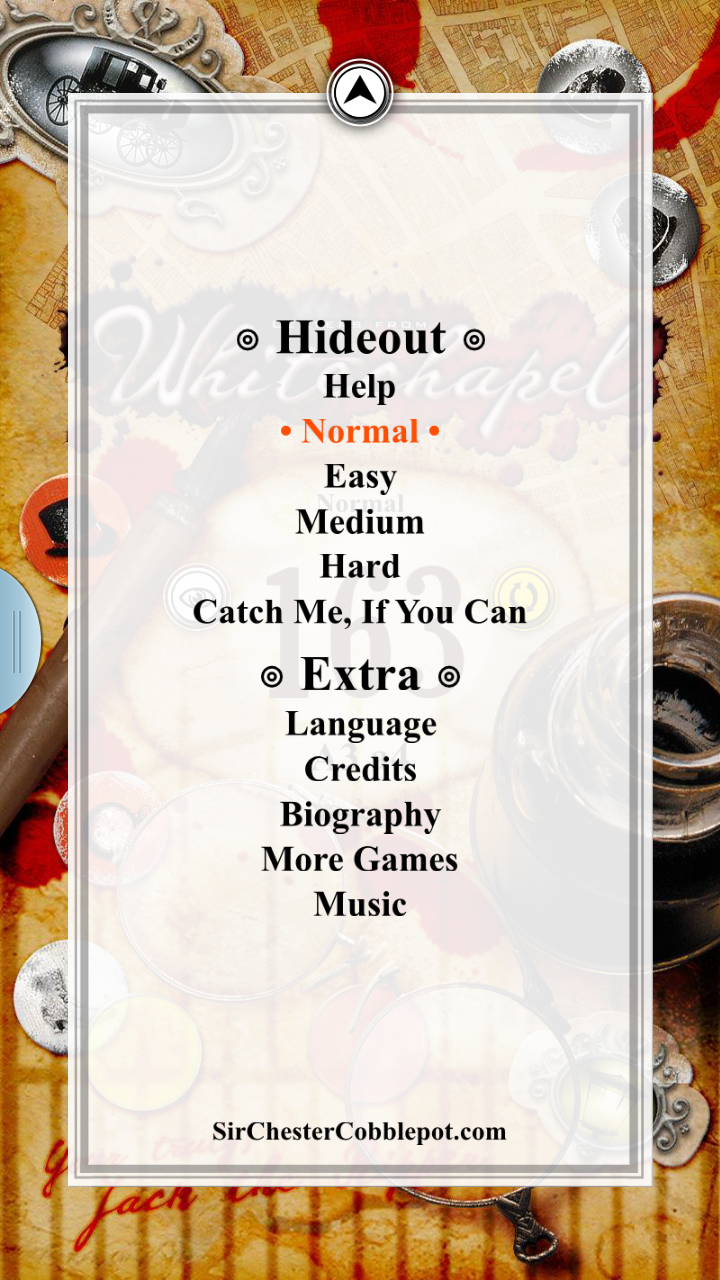Open Language settings
Image resolution: width=720 pixels, height=1280 pixels.
click(360, 723)
